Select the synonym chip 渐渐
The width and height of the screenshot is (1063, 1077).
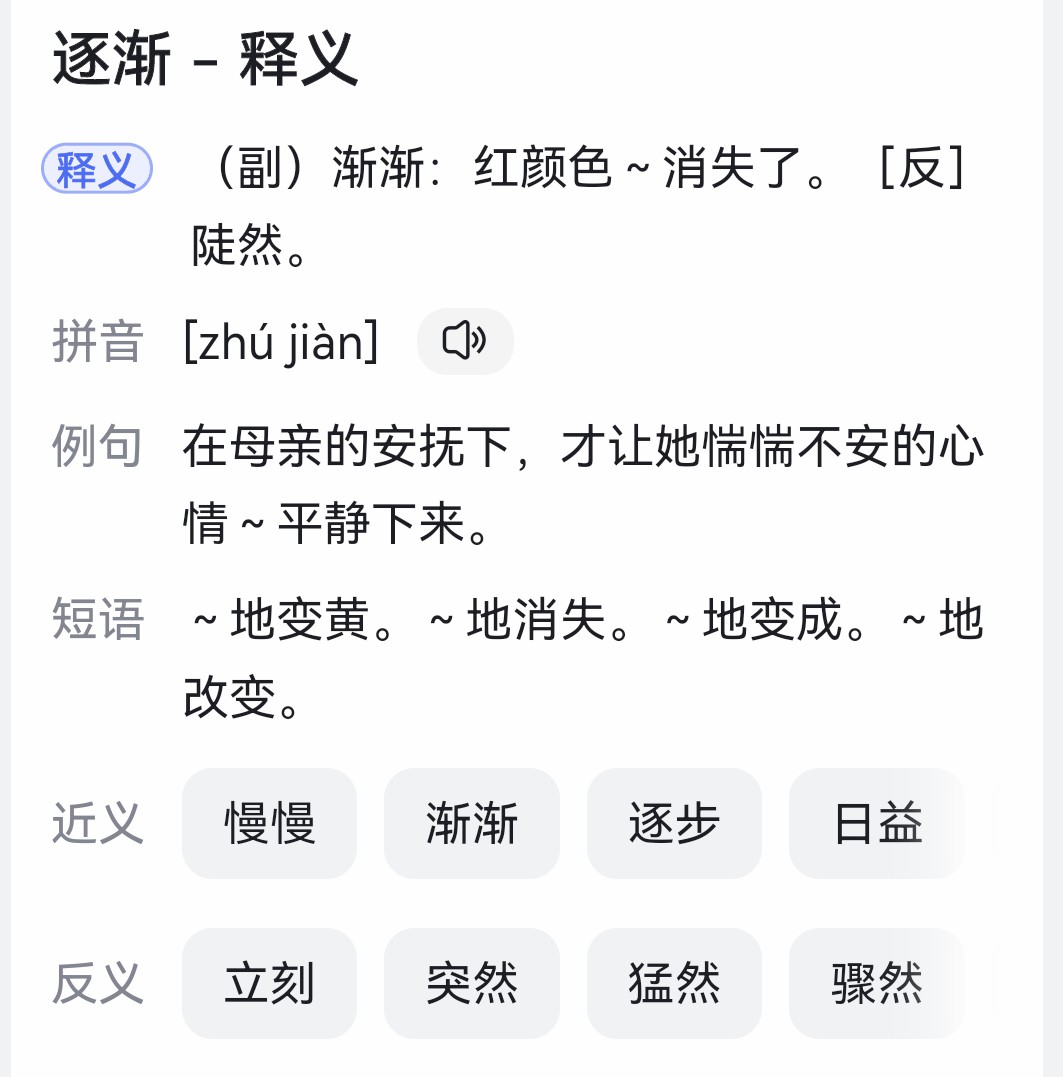pos(471,823)
